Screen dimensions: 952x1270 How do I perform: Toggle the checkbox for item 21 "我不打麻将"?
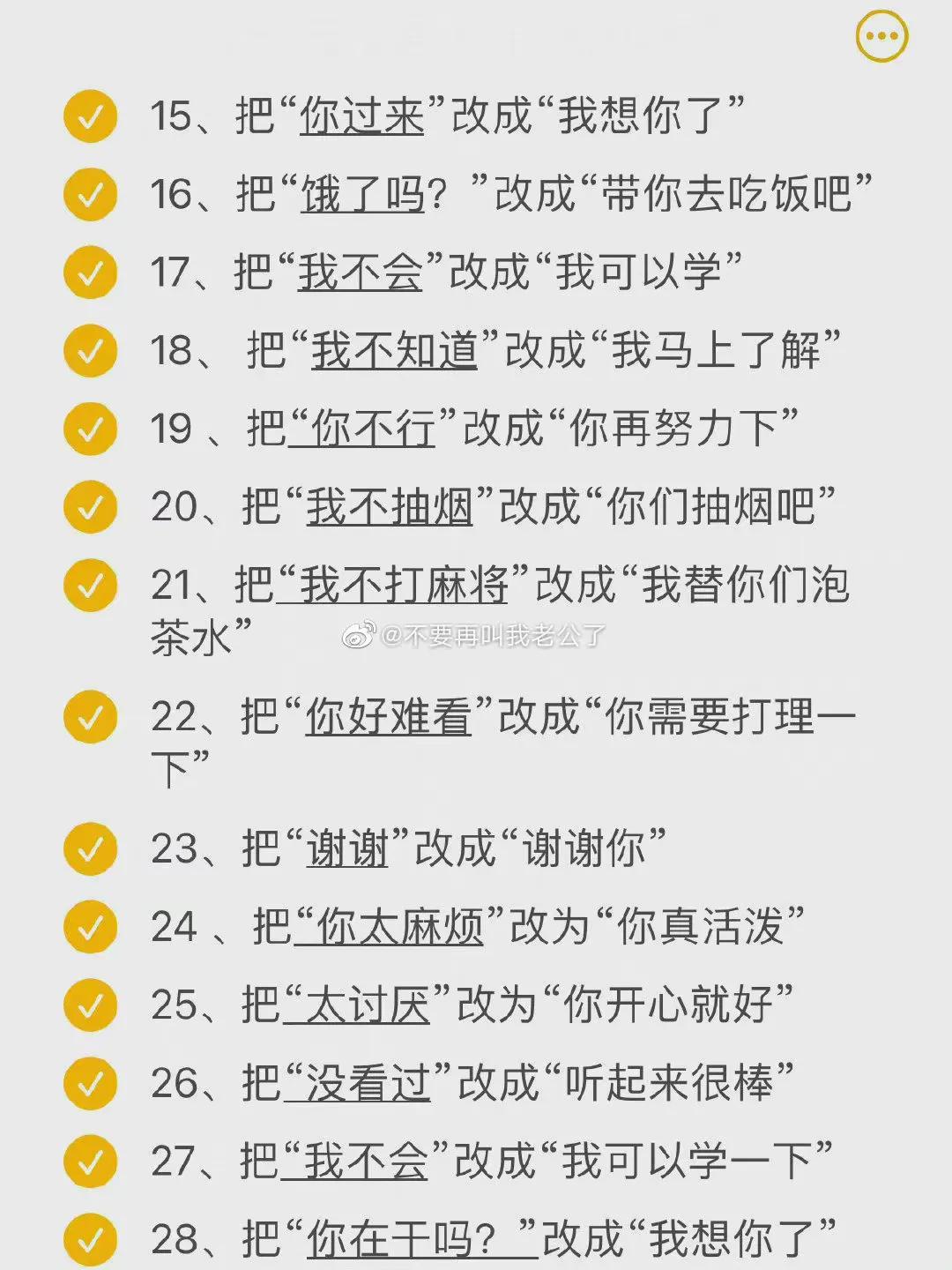click(90, 586)
